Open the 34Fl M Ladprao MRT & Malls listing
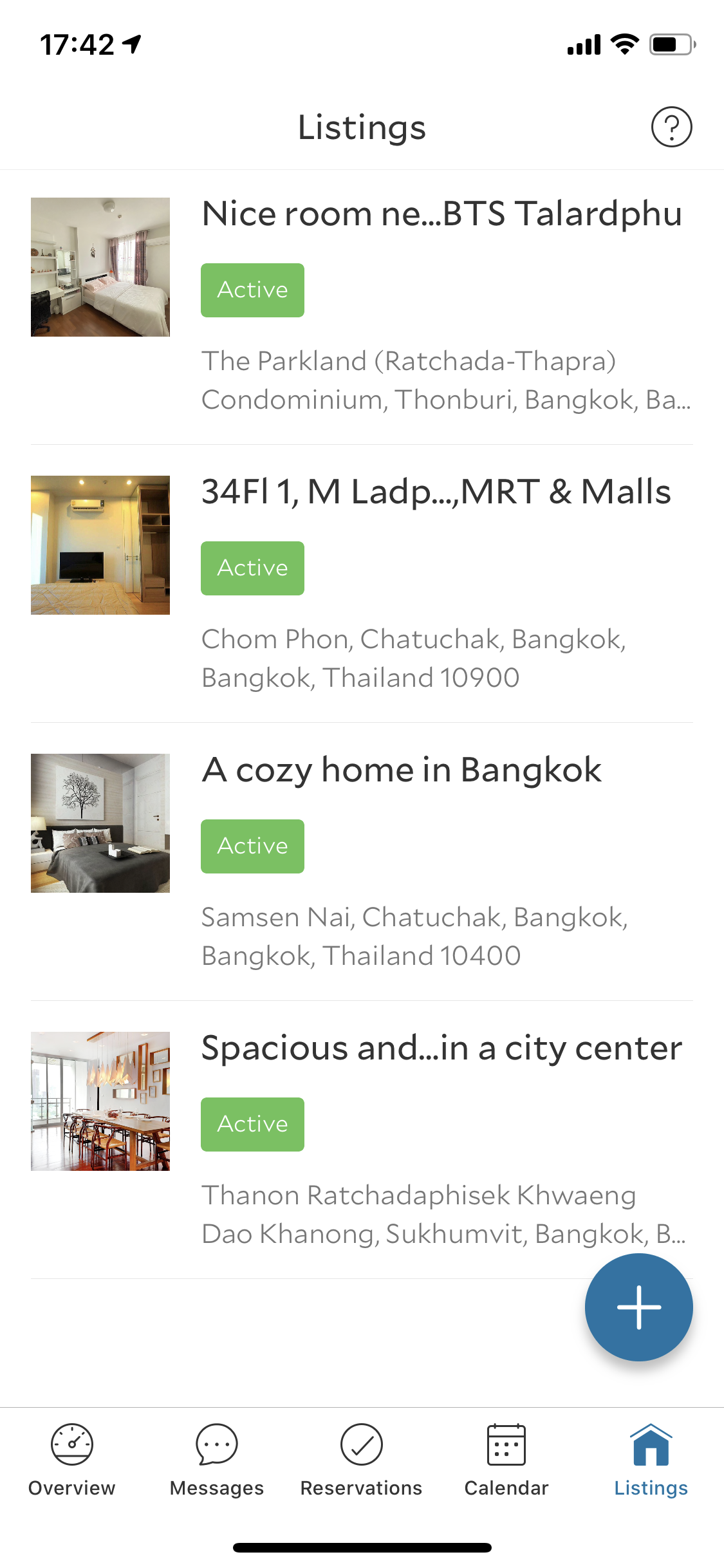 pos(436,492)
